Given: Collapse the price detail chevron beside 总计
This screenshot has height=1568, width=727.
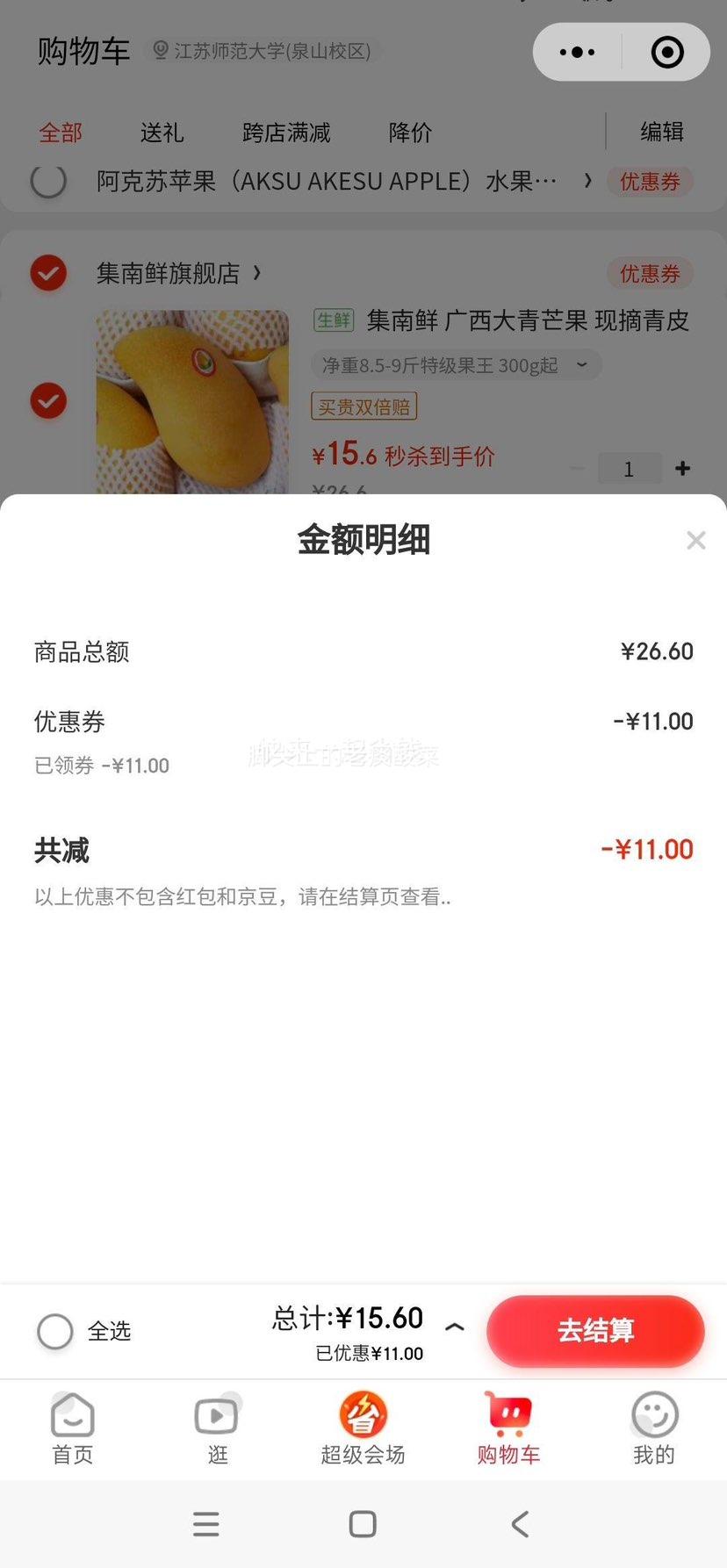Looking at the screenshot, I should (455, 1327).
